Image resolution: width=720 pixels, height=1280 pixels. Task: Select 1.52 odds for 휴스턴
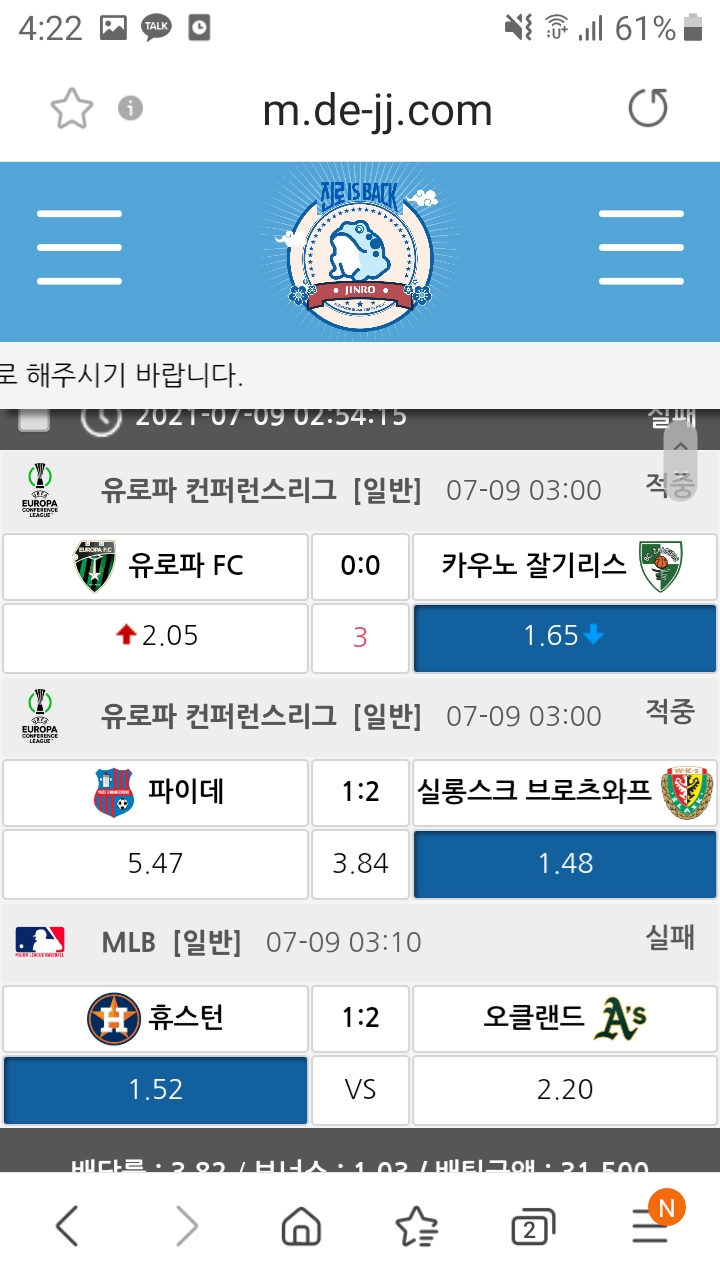[155, 1089]
